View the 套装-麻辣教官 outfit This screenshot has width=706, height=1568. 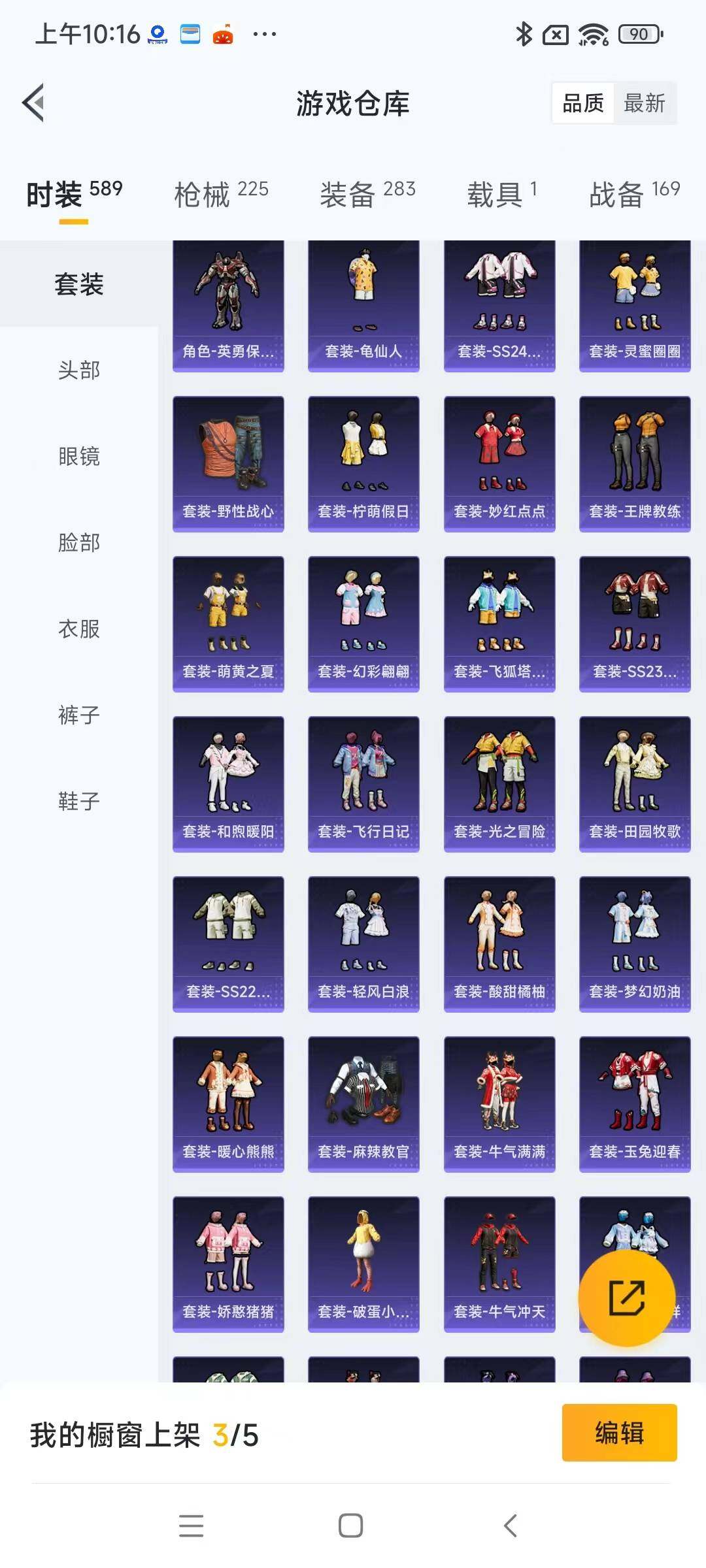click(x=363, y=1104)
